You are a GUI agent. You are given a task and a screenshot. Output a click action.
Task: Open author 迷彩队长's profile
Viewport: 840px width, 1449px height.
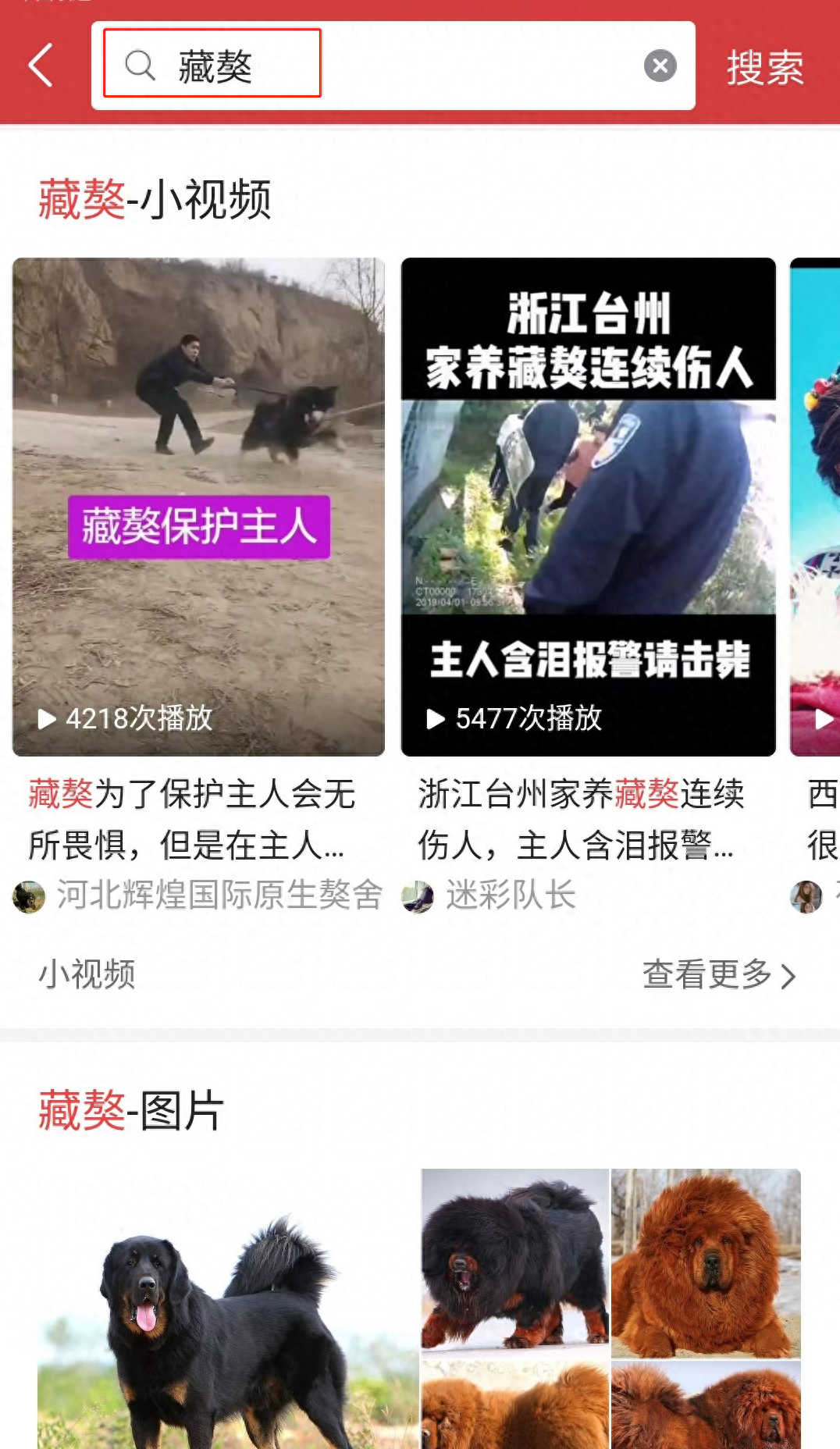(509, 895)
